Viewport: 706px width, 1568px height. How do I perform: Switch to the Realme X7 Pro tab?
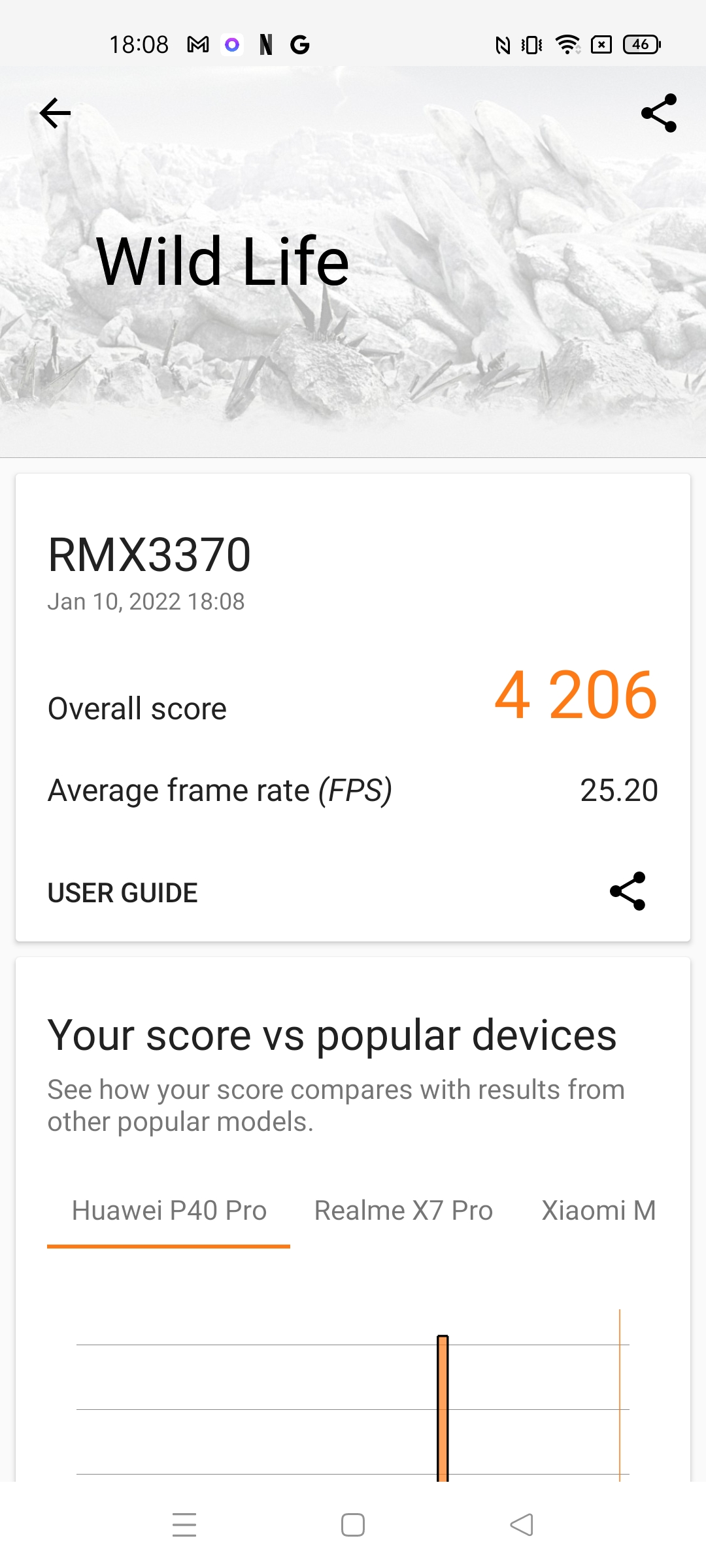(x=403, y=1211)
